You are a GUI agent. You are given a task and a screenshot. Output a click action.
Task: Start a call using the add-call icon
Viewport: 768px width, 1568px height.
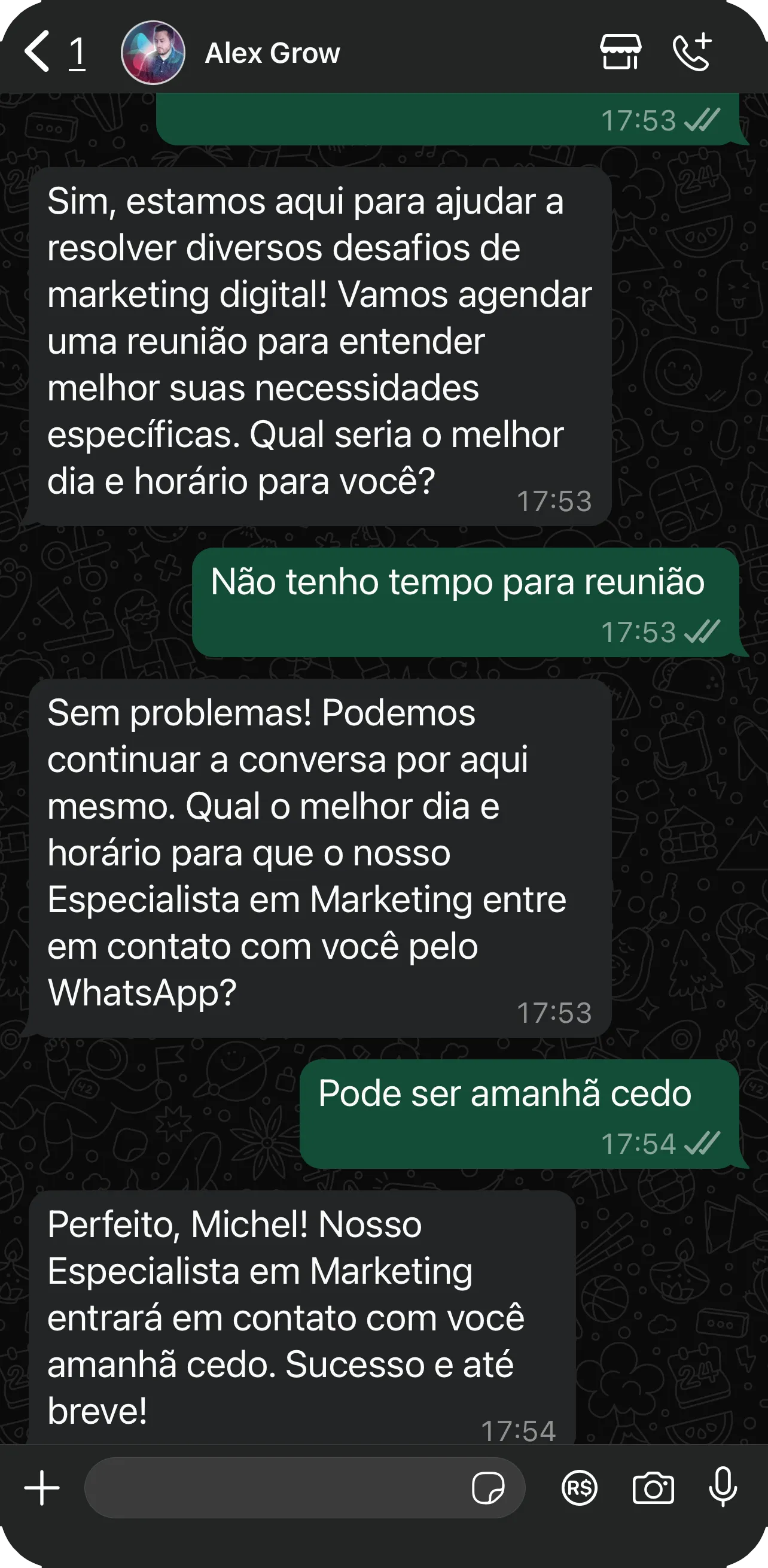click(x=694, y=52)
